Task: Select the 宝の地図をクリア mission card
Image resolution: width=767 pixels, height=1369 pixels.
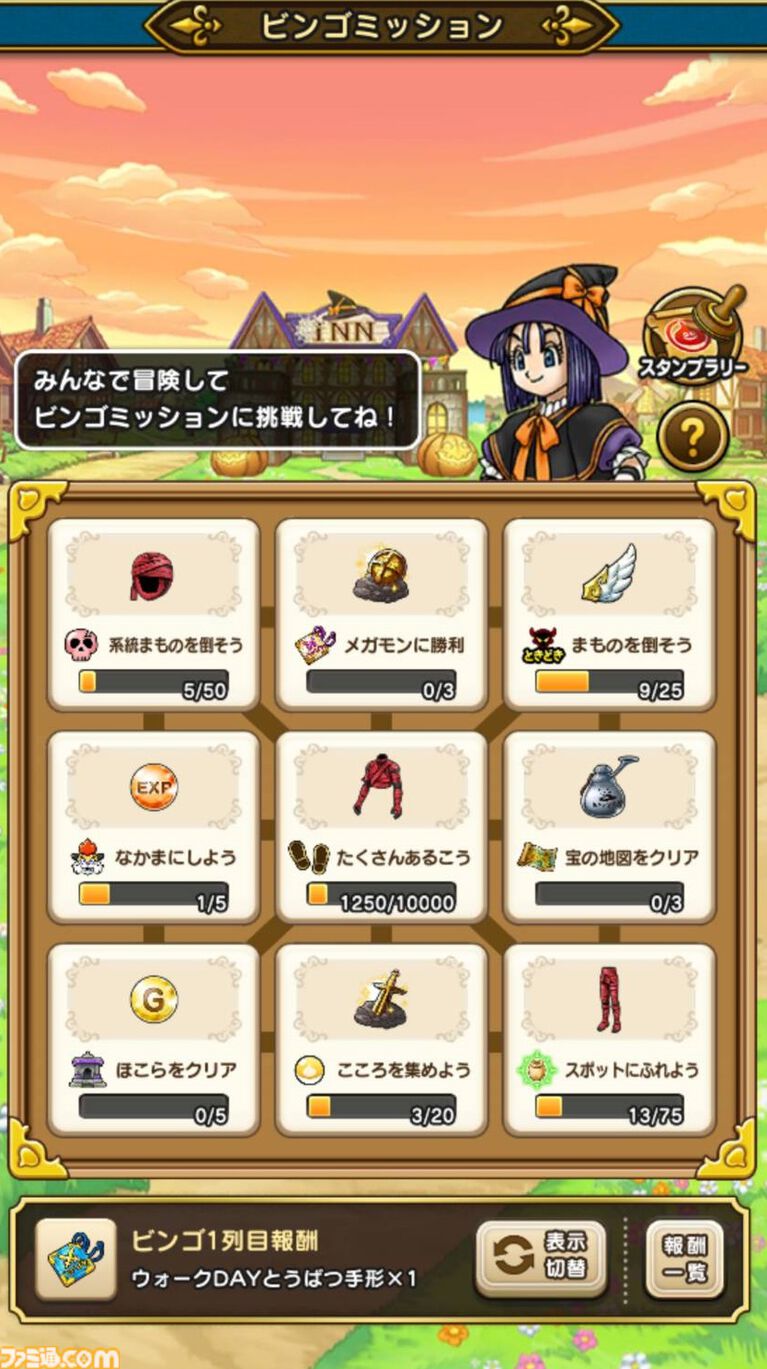Action: (609, 826)
